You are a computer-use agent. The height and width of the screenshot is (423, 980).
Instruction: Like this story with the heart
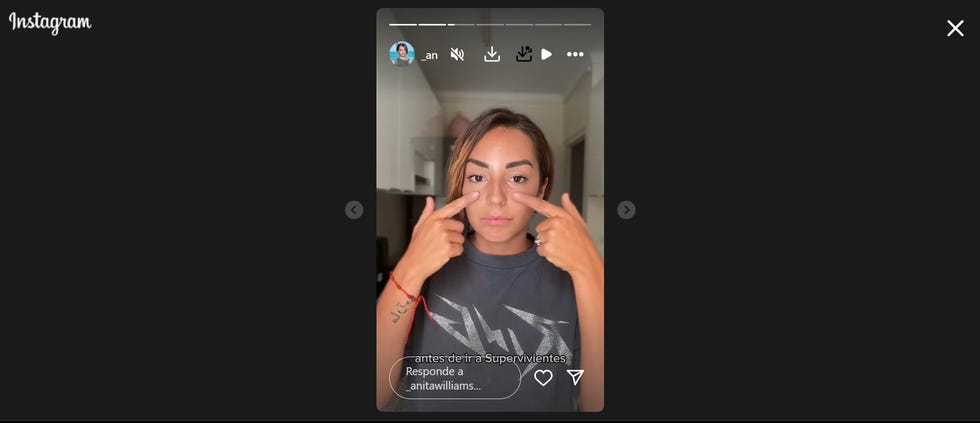point(543,378)
